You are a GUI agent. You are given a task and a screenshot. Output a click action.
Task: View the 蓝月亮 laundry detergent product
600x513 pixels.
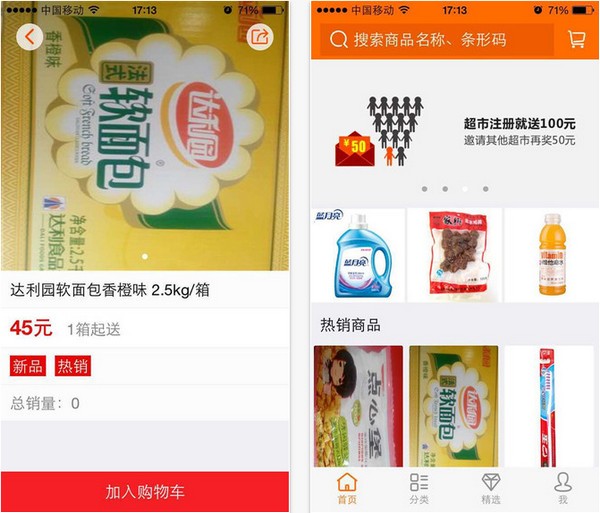[358, 254]
